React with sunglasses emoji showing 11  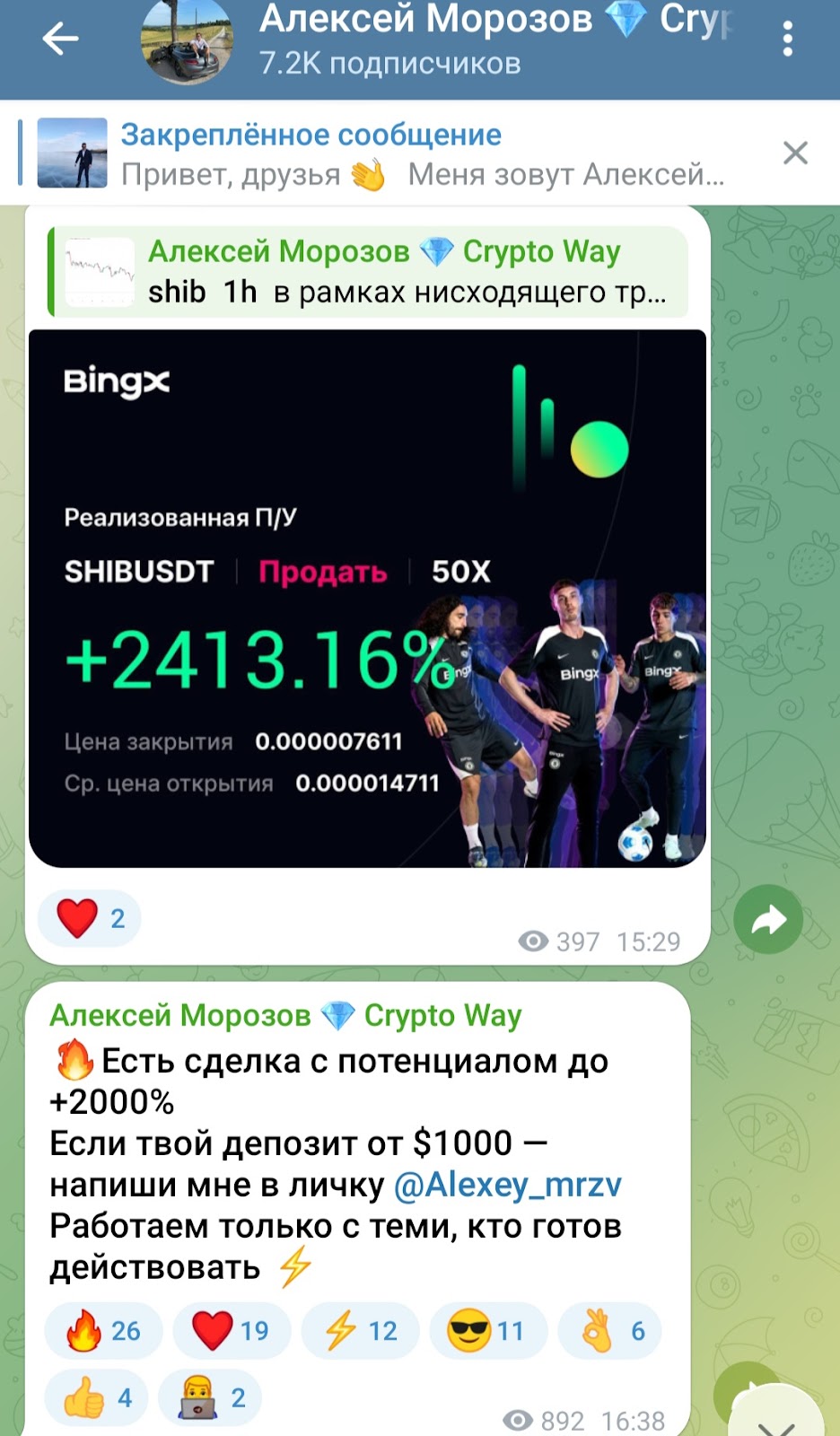pyautogui.click(x=488, y=1330)
